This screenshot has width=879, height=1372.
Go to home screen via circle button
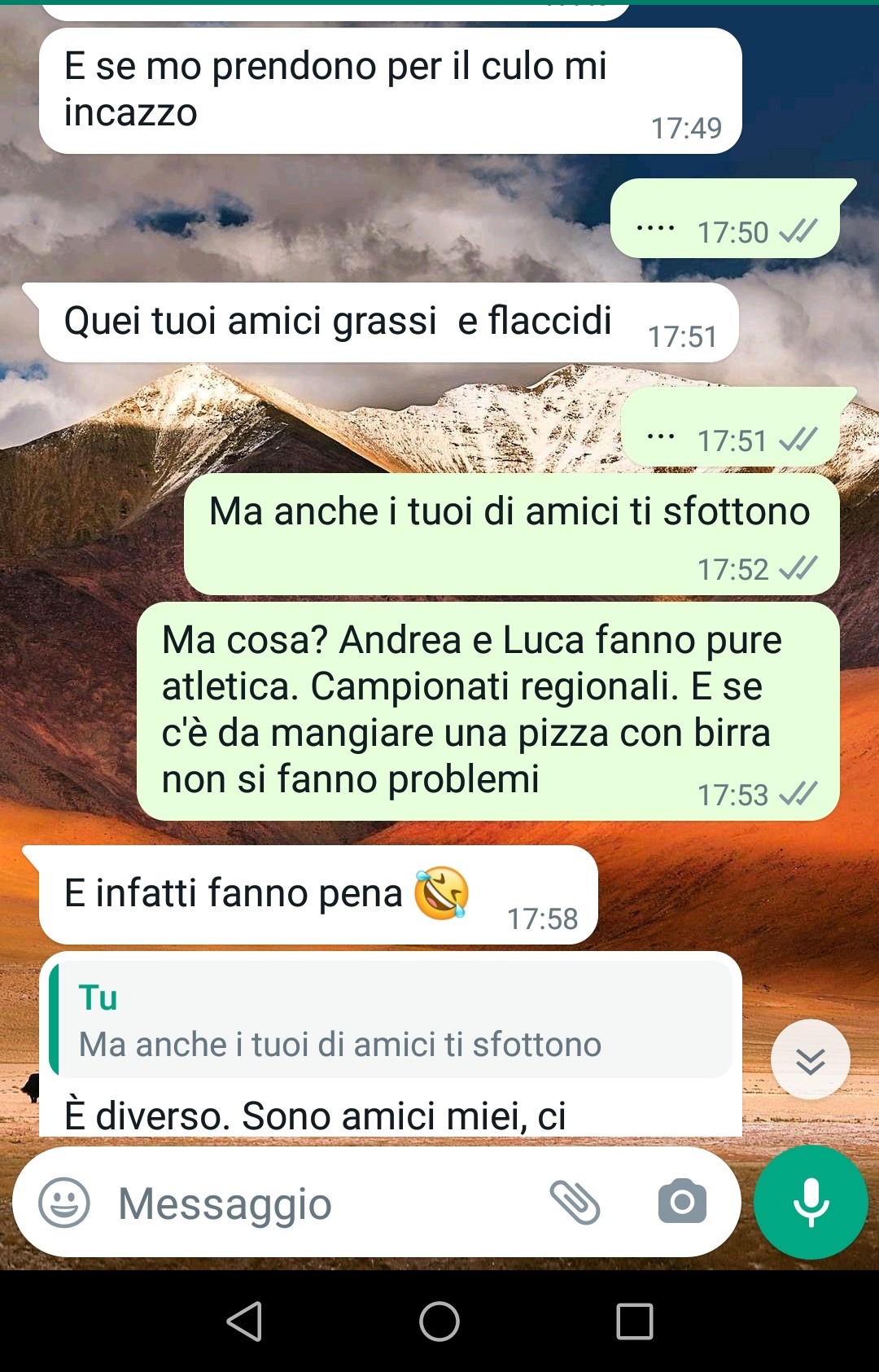tap(439, 1321)
